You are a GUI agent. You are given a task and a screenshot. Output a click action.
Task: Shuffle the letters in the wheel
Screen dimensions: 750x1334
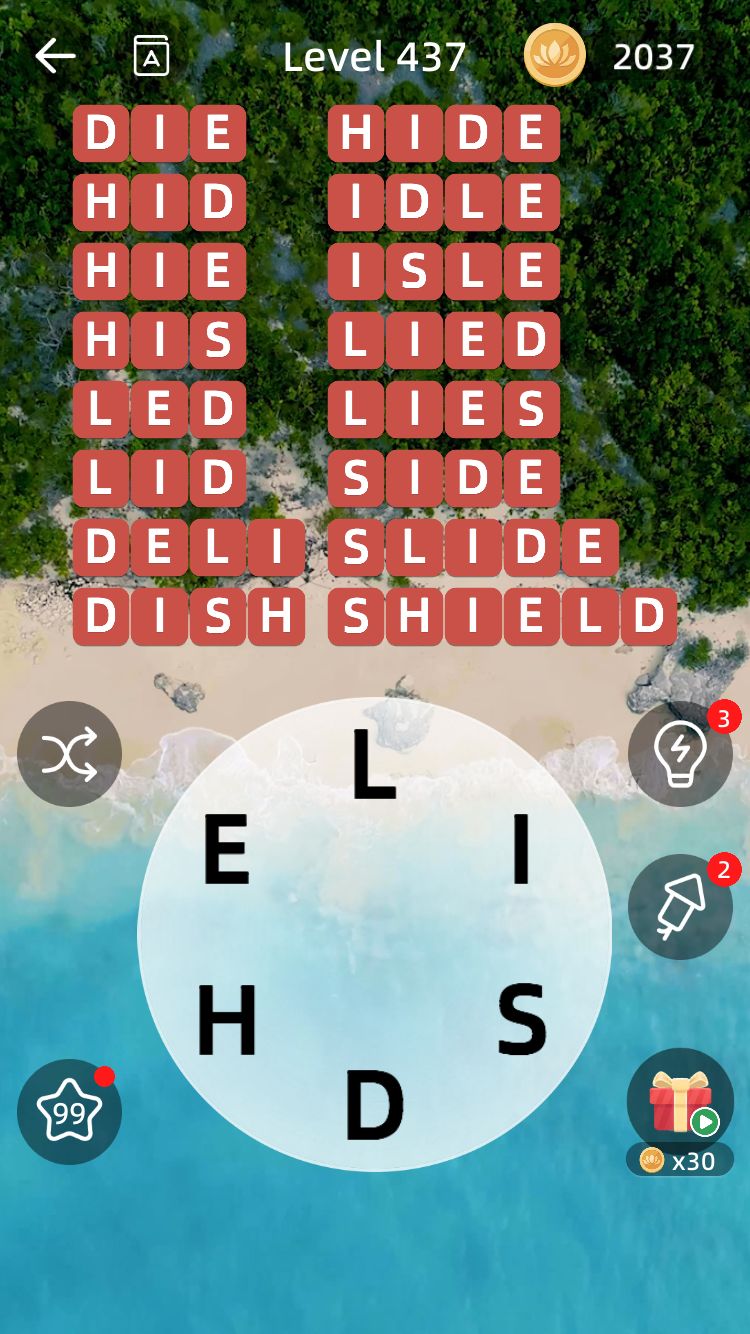pyautogui.click(x=69, y=754)
